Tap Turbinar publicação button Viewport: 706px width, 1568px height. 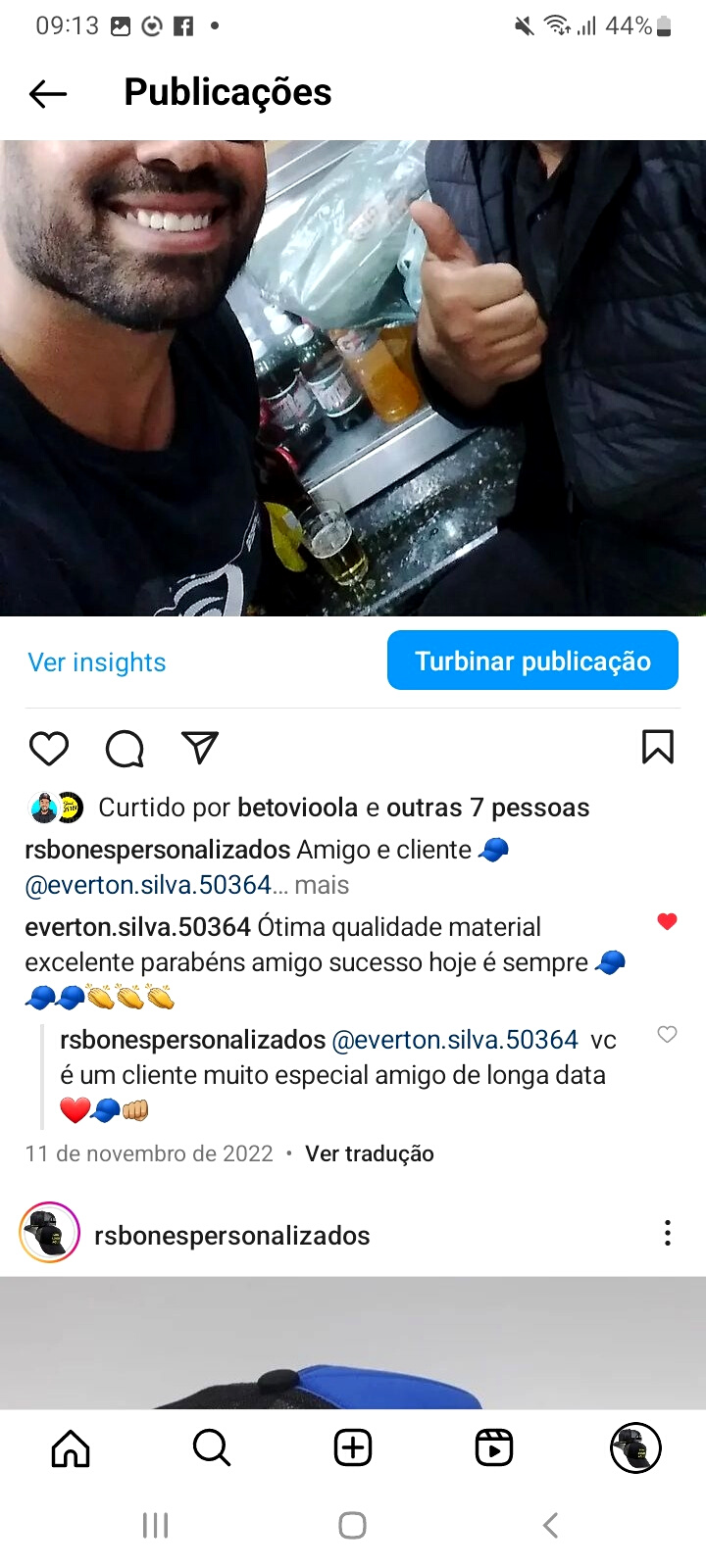click(532, 661)
